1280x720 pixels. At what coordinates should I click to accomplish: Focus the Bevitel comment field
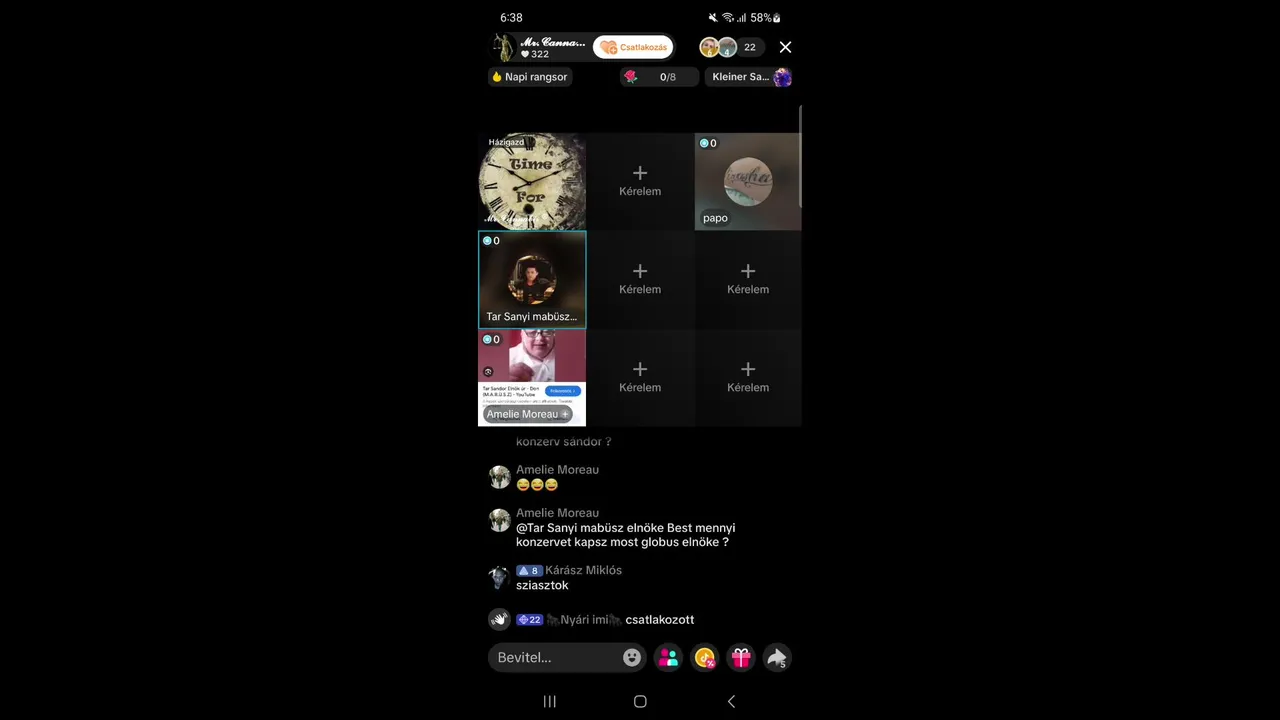click(x=553, y=657)
